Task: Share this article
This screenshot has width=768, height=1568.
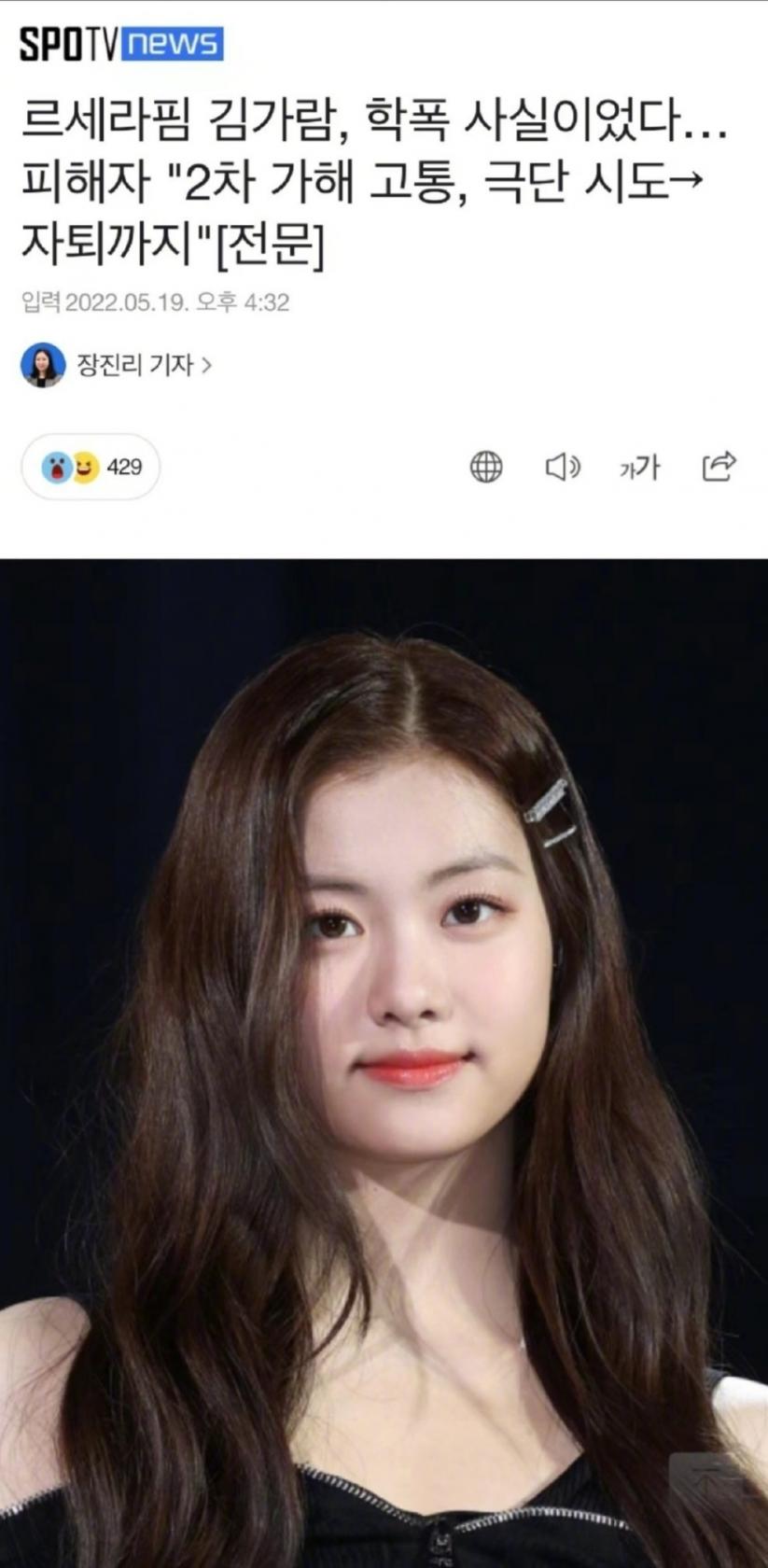Action: [x=719, y=466]
